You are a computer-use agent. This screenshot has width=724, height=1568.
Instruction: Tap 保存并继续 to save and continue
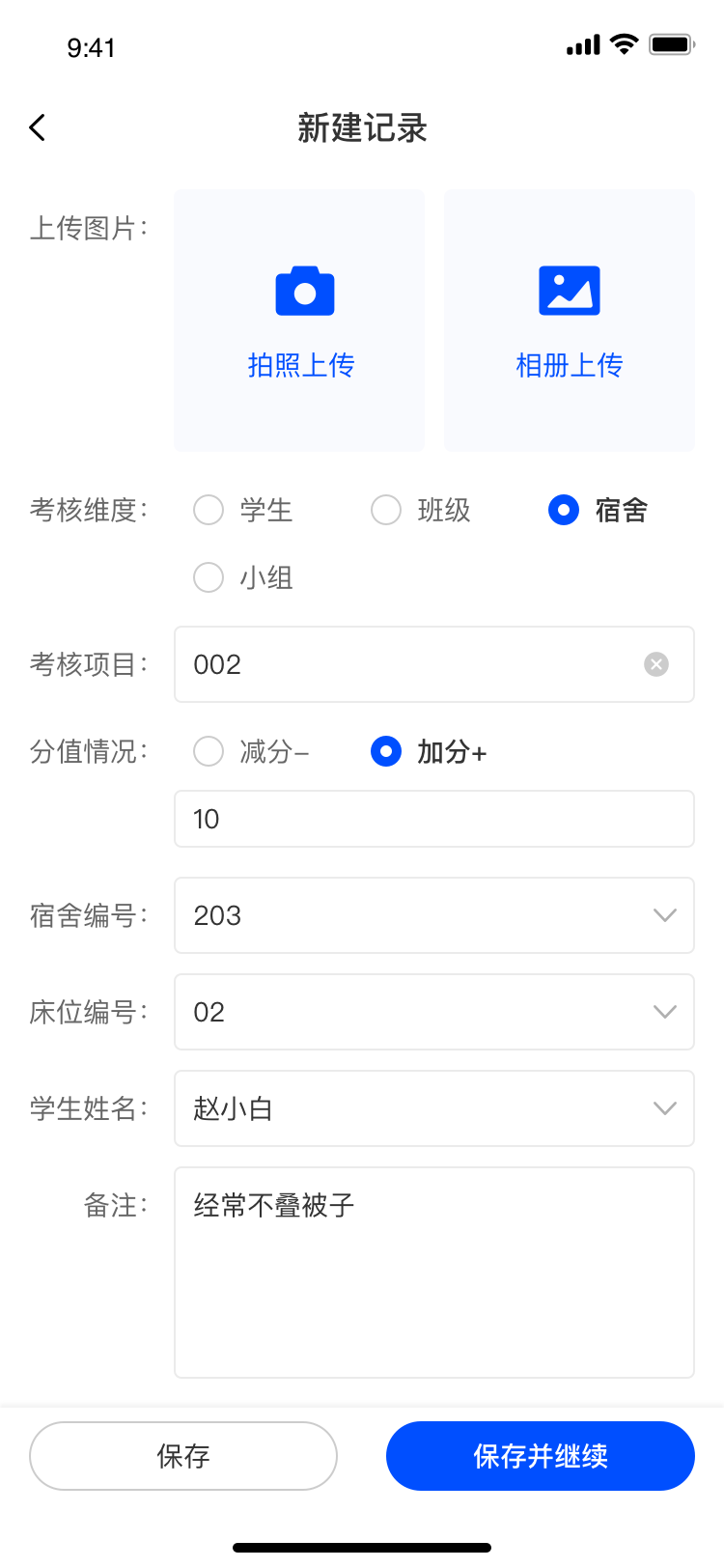(x=541, y=1456)
